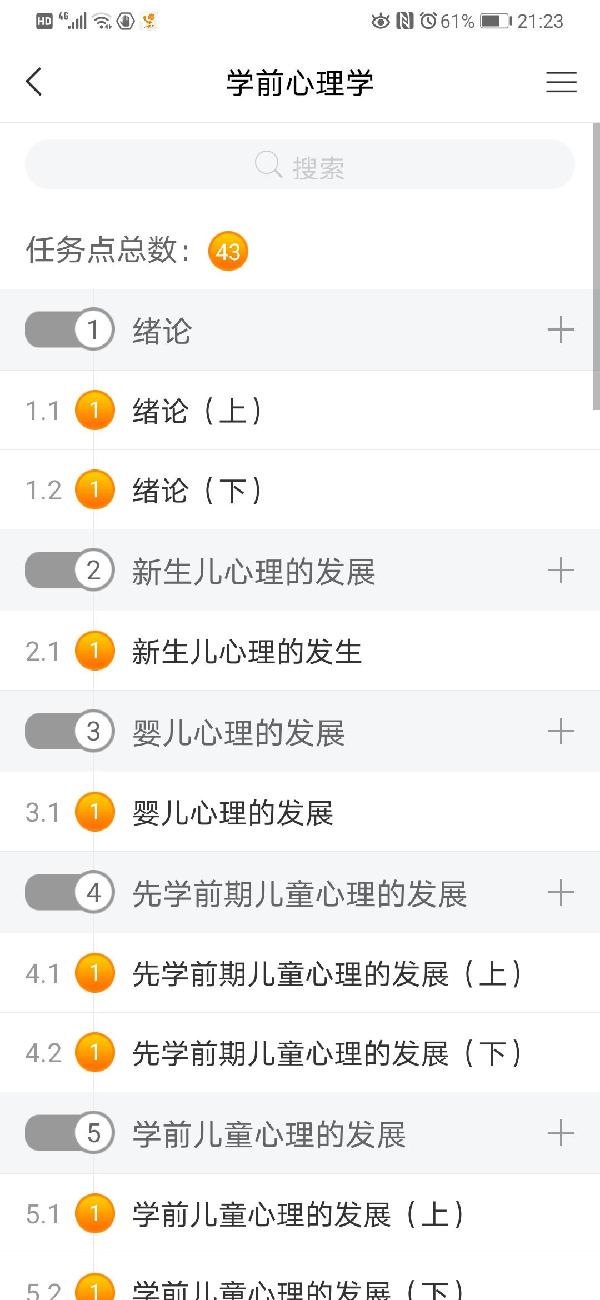Open lesson 5.1 学前儿童心理的发展（上）
Screen dimensions: 600x1300
point(298,1214)
